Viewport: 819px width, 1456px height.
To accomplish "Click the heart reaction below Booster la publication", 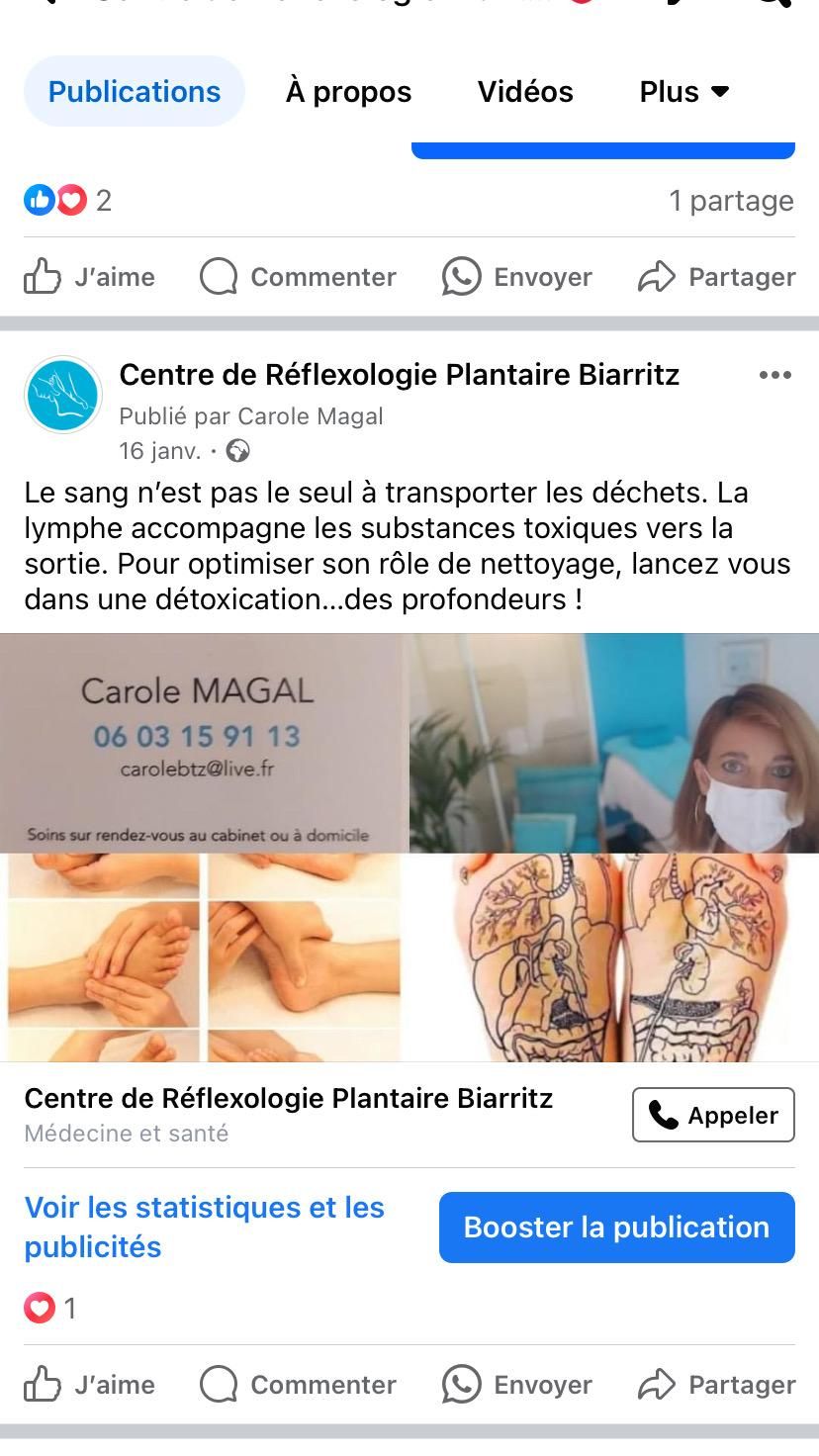I will pos(40,1308).
